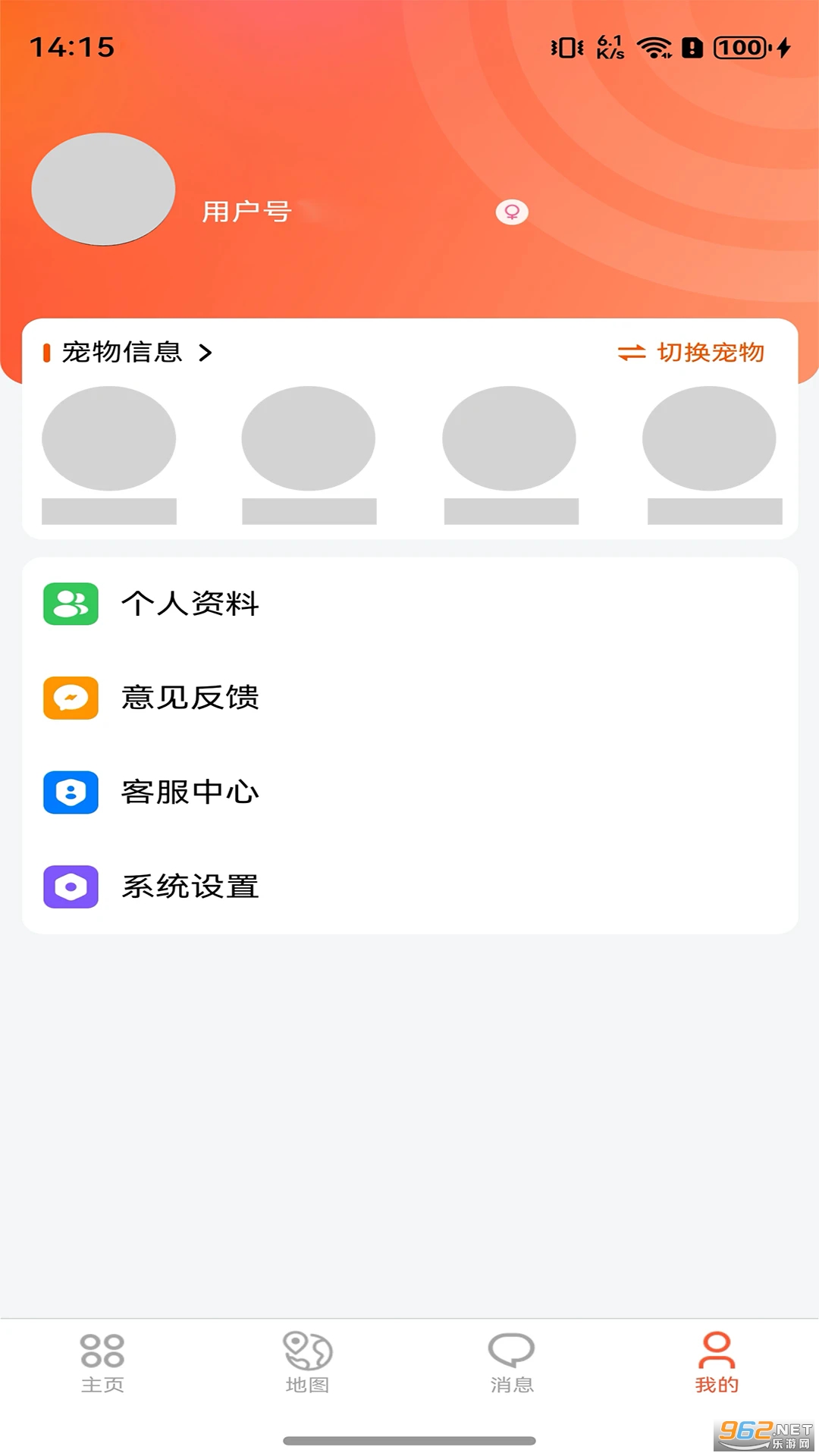Image resolution: width=819 pixels, height=1456 pixels.
Task: Tap the user profile avatar circle
Action: pos(103,190)
